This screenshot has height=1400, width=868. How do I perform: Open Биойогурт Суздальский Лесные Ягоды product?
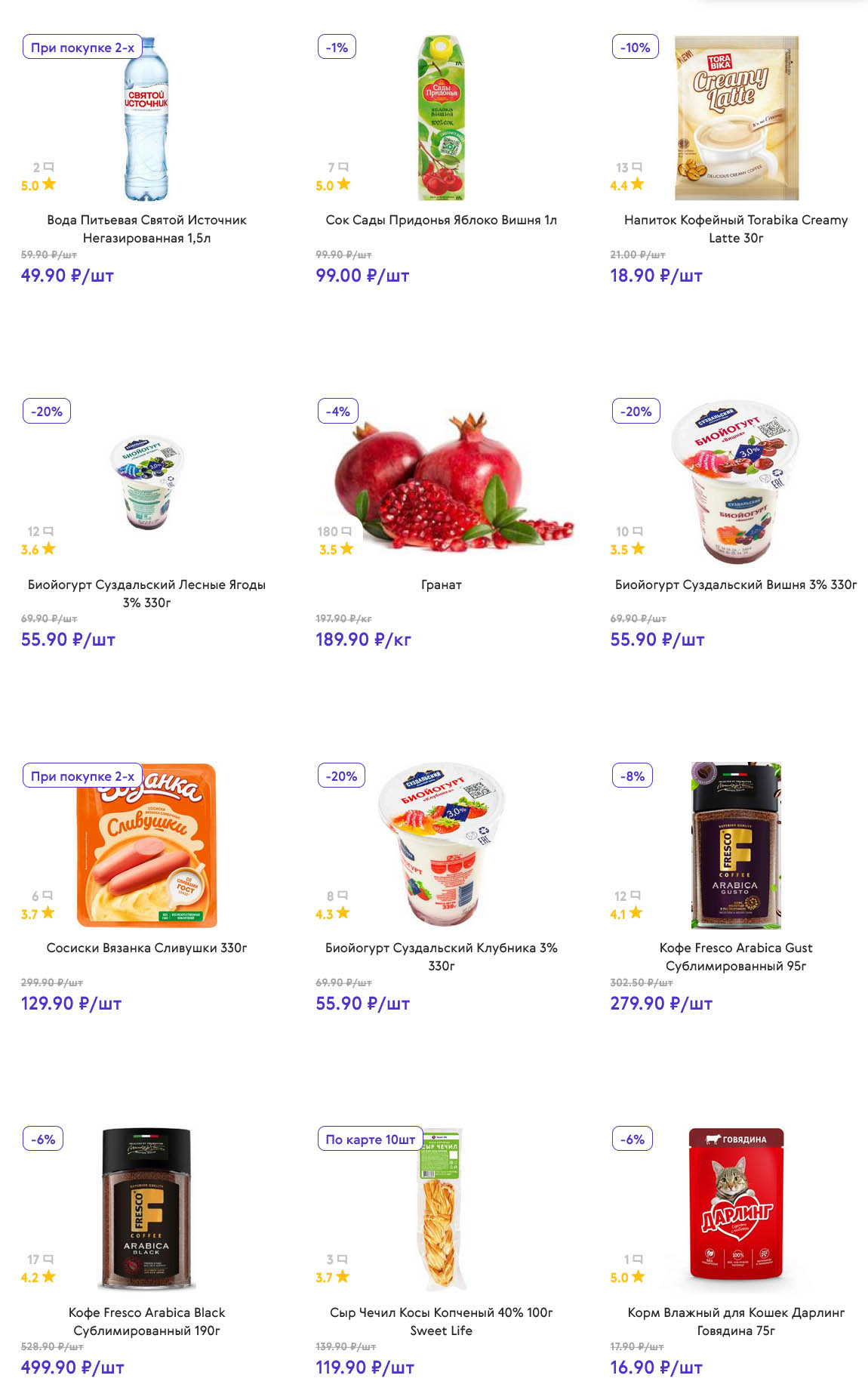[146, 483]
